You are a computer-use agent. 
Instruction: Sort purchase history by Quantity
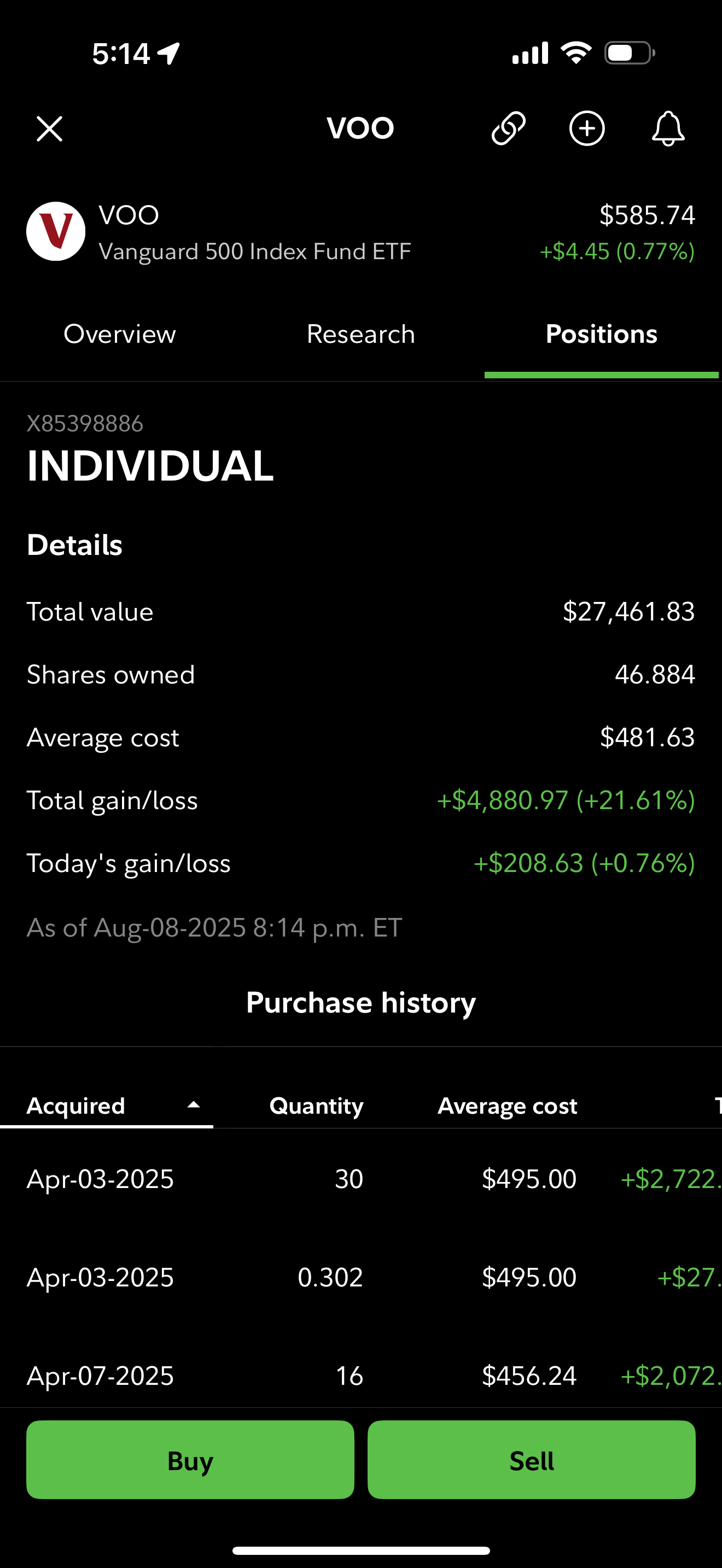[316, 1105]
